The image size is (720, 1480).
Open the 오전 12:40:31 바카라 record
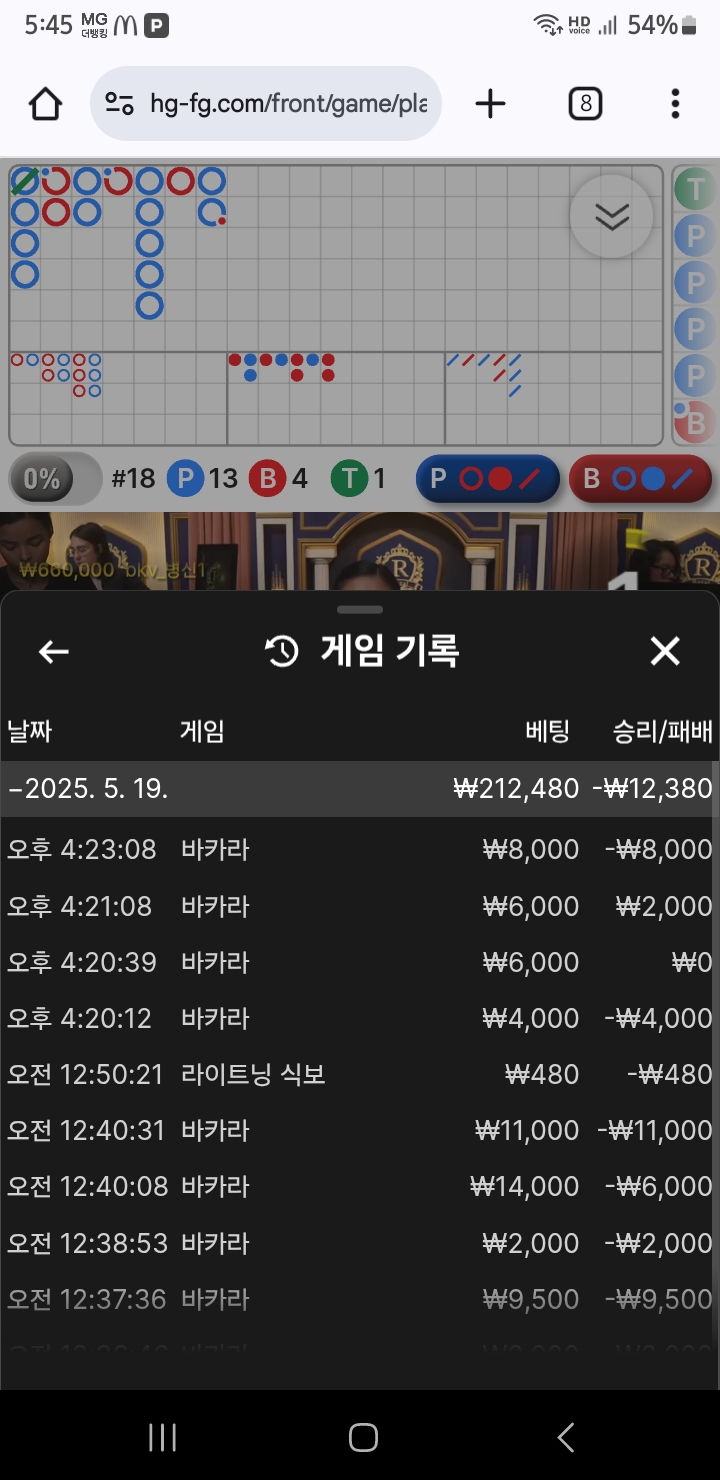(x=358, y=1130)
